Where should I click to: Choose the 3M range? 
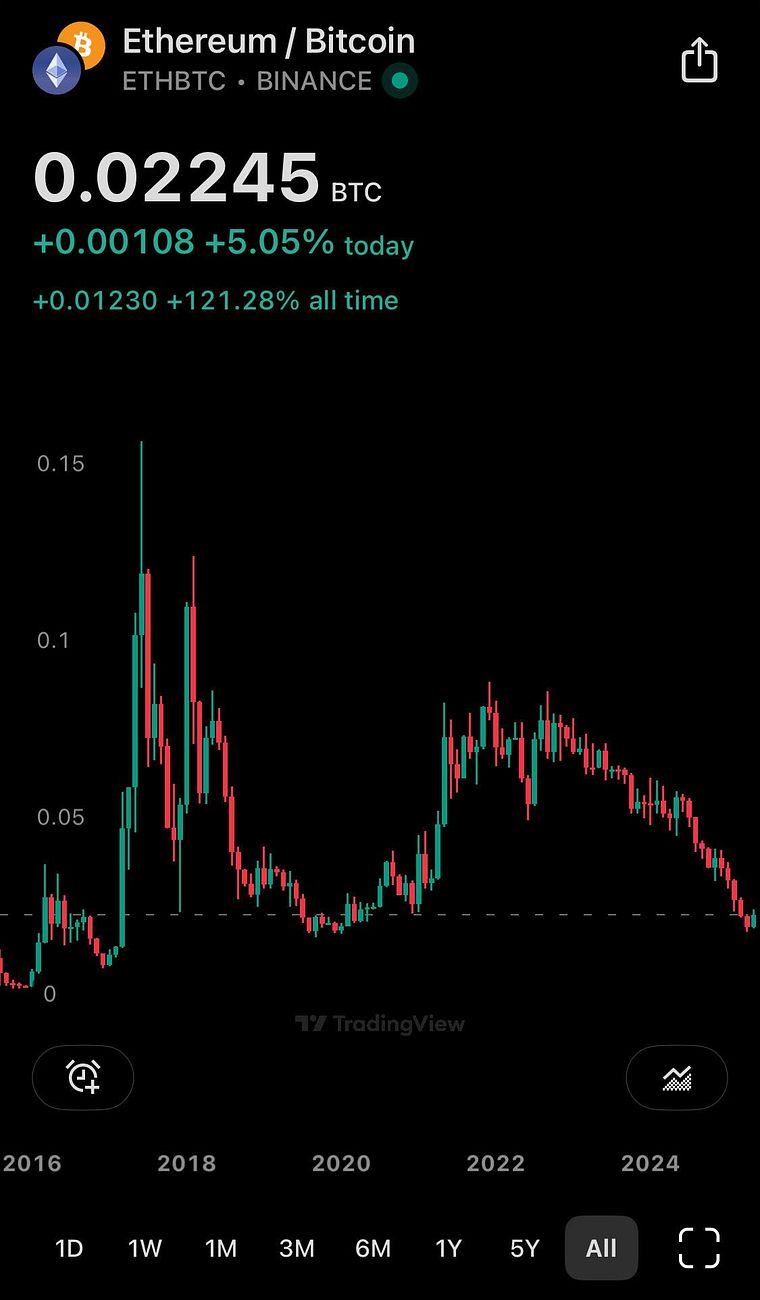click(297, 1248)
